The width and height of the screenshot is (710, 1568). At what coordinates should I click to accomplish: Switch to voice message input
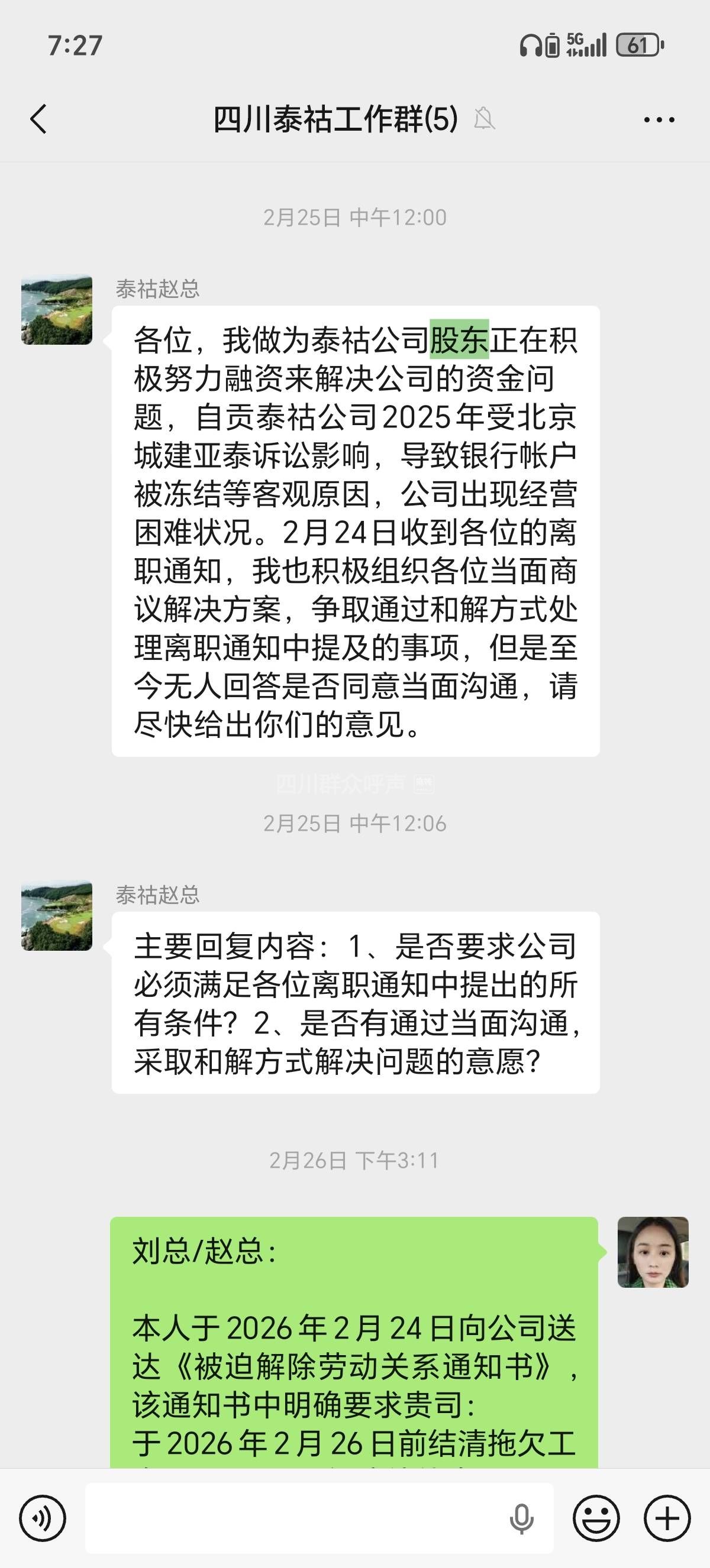pyautogui.click(x=42, y=1518)
